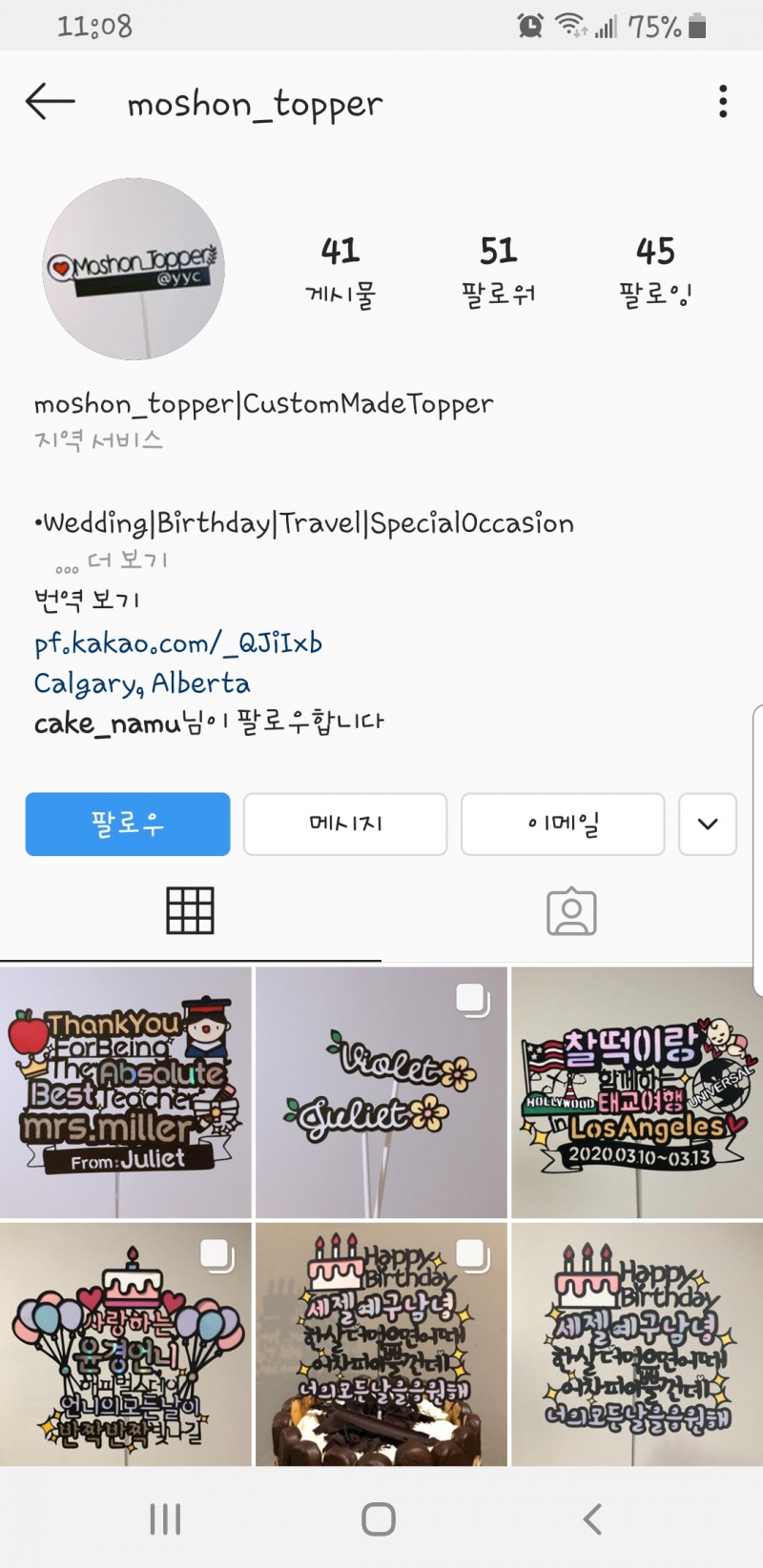Tap the system home button
Viewport: 763px width, 1568px height.
tap(379, 1518)
